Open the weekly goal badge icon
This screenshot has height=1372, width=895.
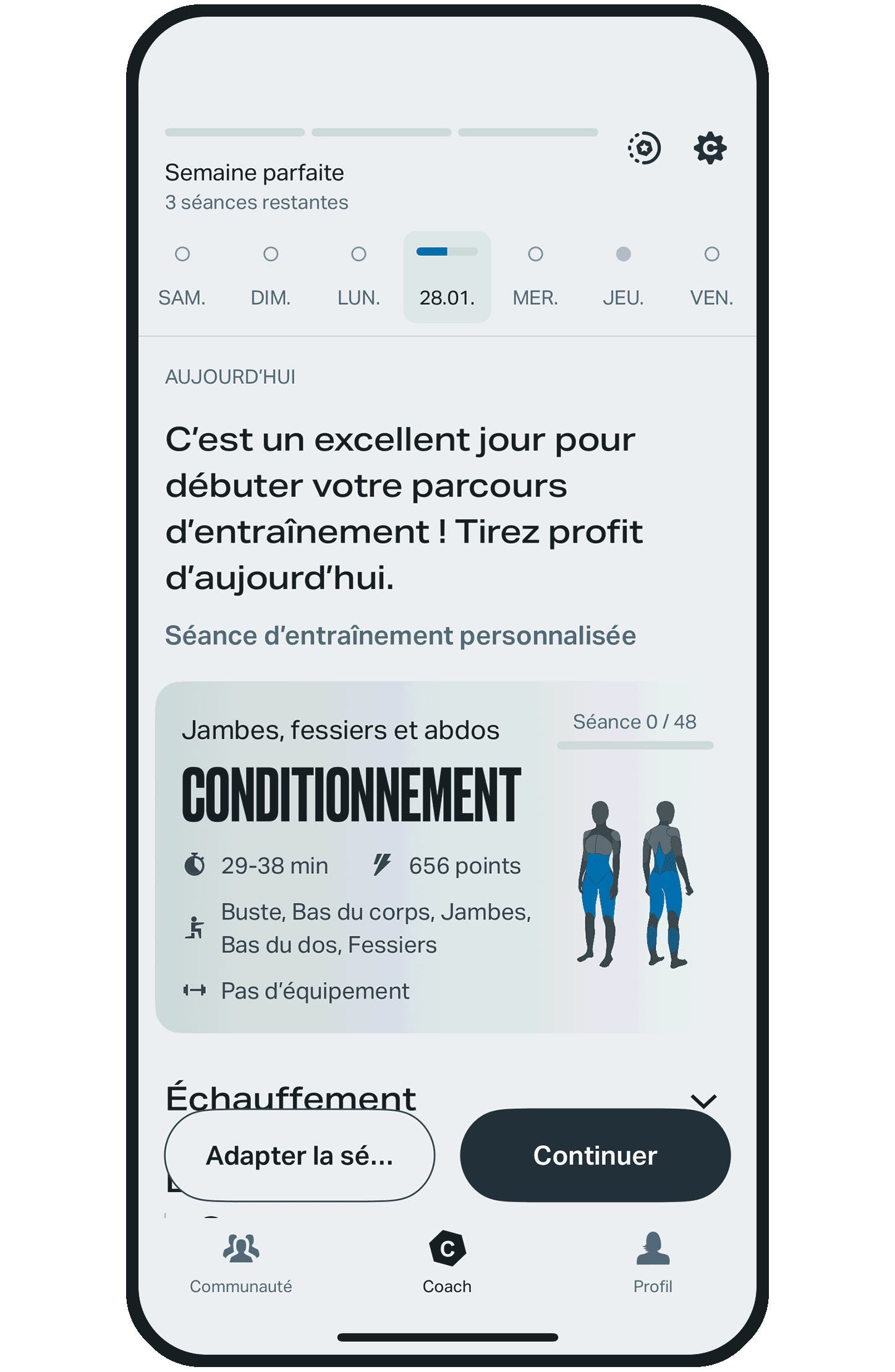click(x=644, y=148)
